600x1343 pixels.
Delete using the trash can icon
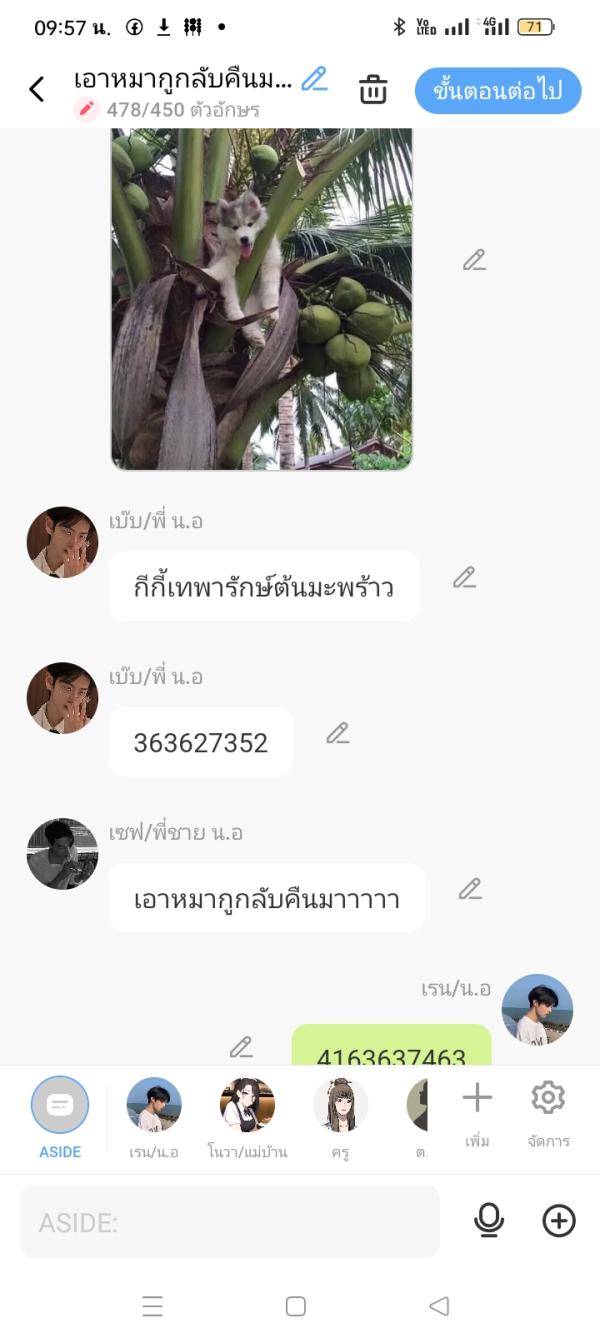[373, 90]
